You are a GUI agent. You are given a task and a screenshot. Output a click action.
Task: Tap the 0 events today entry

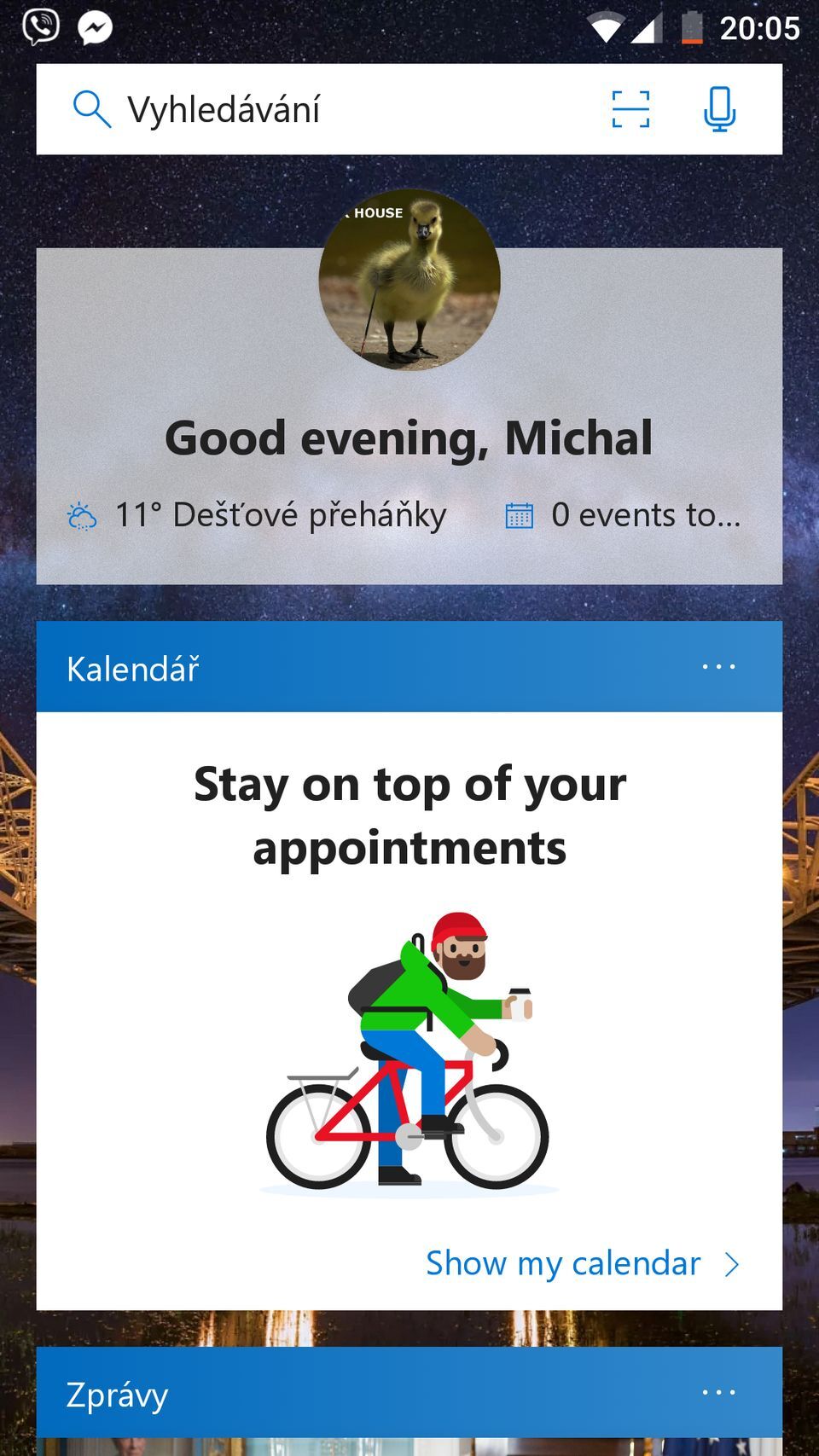645,513
